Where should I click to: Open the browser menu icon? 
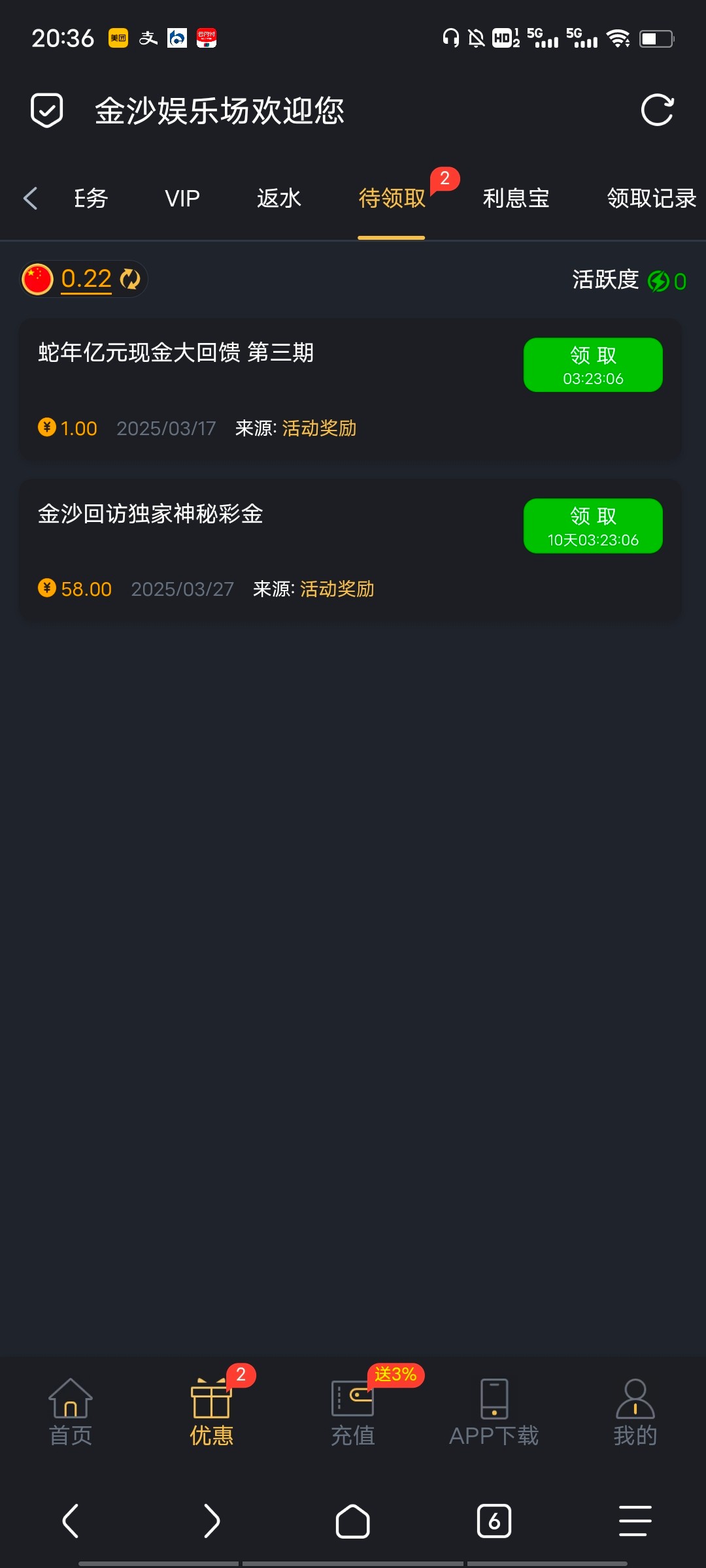[635, 1521]
